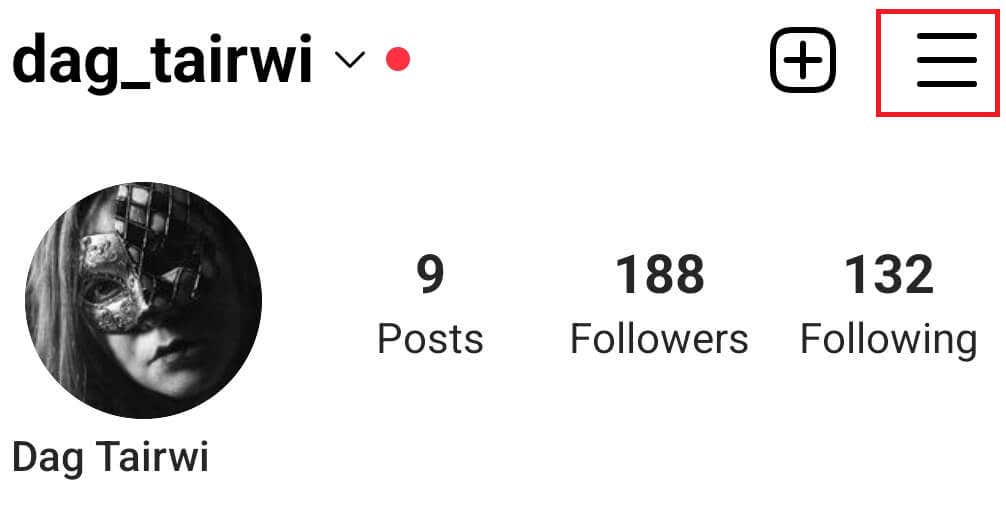View the 132 Following list
Image resolution: width=1006 pixels, height=505 pixels.
tap(888, 304)
